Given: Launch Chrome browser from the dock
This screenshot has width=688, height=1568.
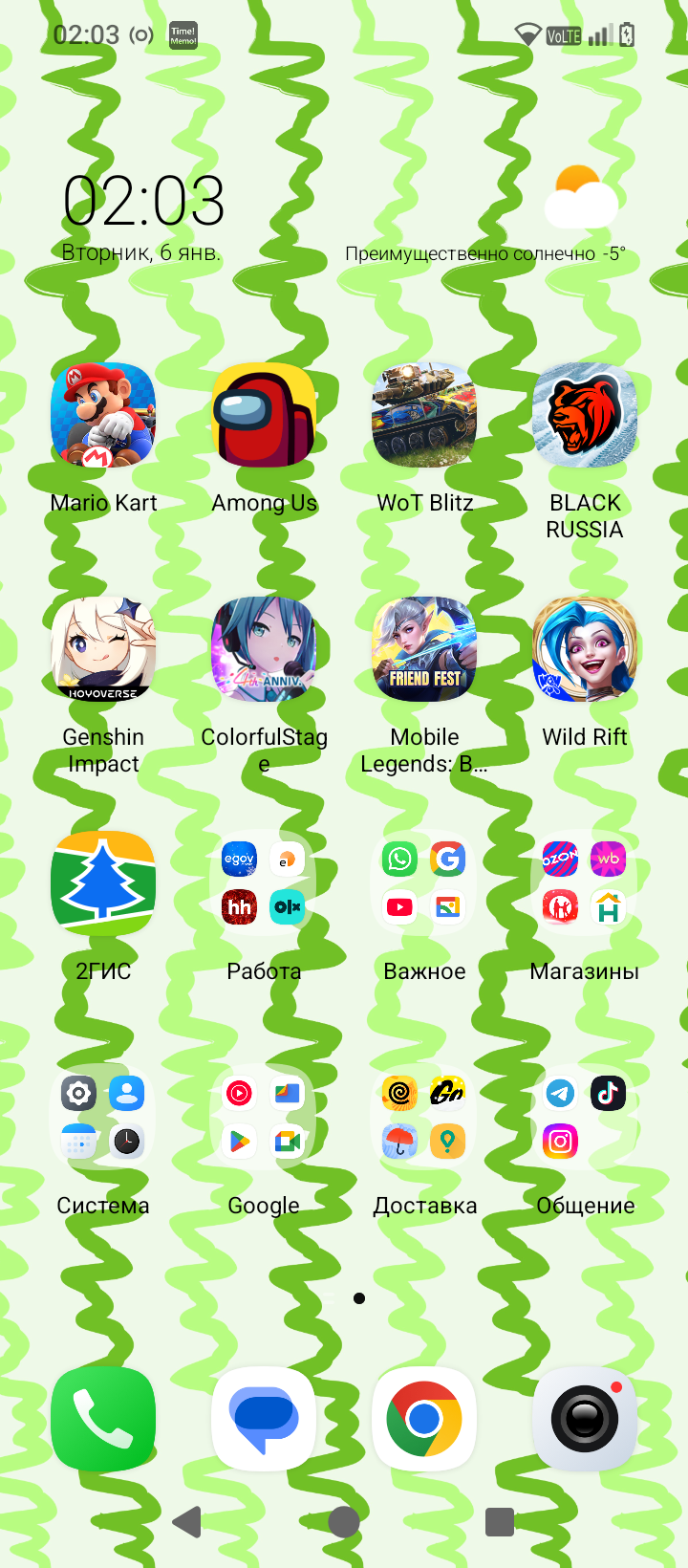Looking at the screenshot, I should [424, 1419].
